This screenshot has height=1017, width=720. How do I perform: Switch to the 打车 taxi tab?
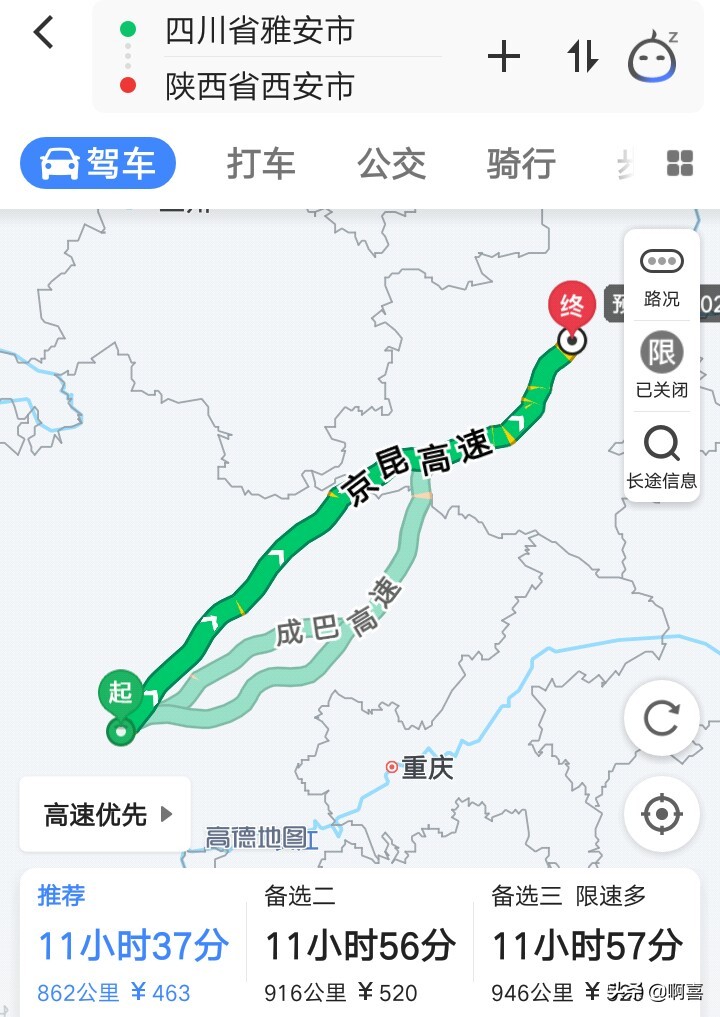pyautogui.click(x=261, y=164)
